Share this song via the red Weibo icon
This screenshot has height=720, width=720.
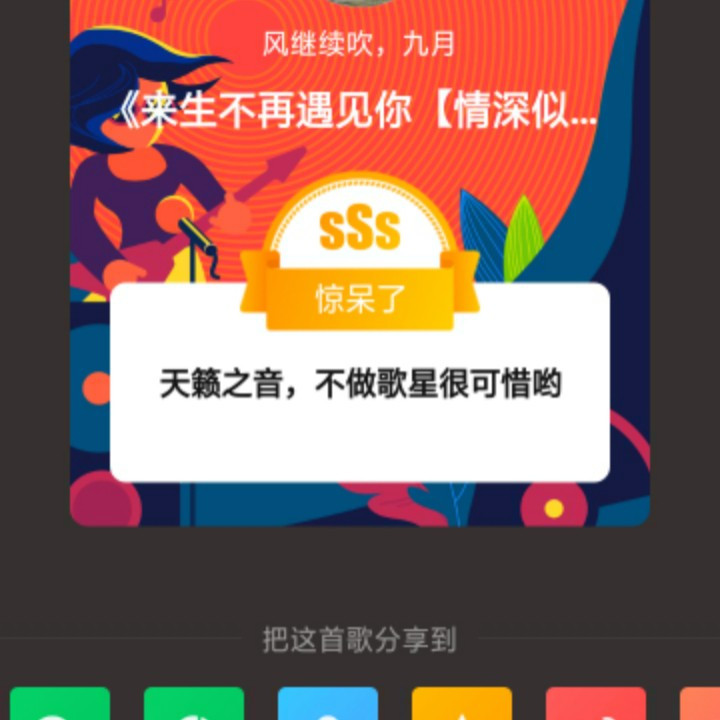coord(596,704)
